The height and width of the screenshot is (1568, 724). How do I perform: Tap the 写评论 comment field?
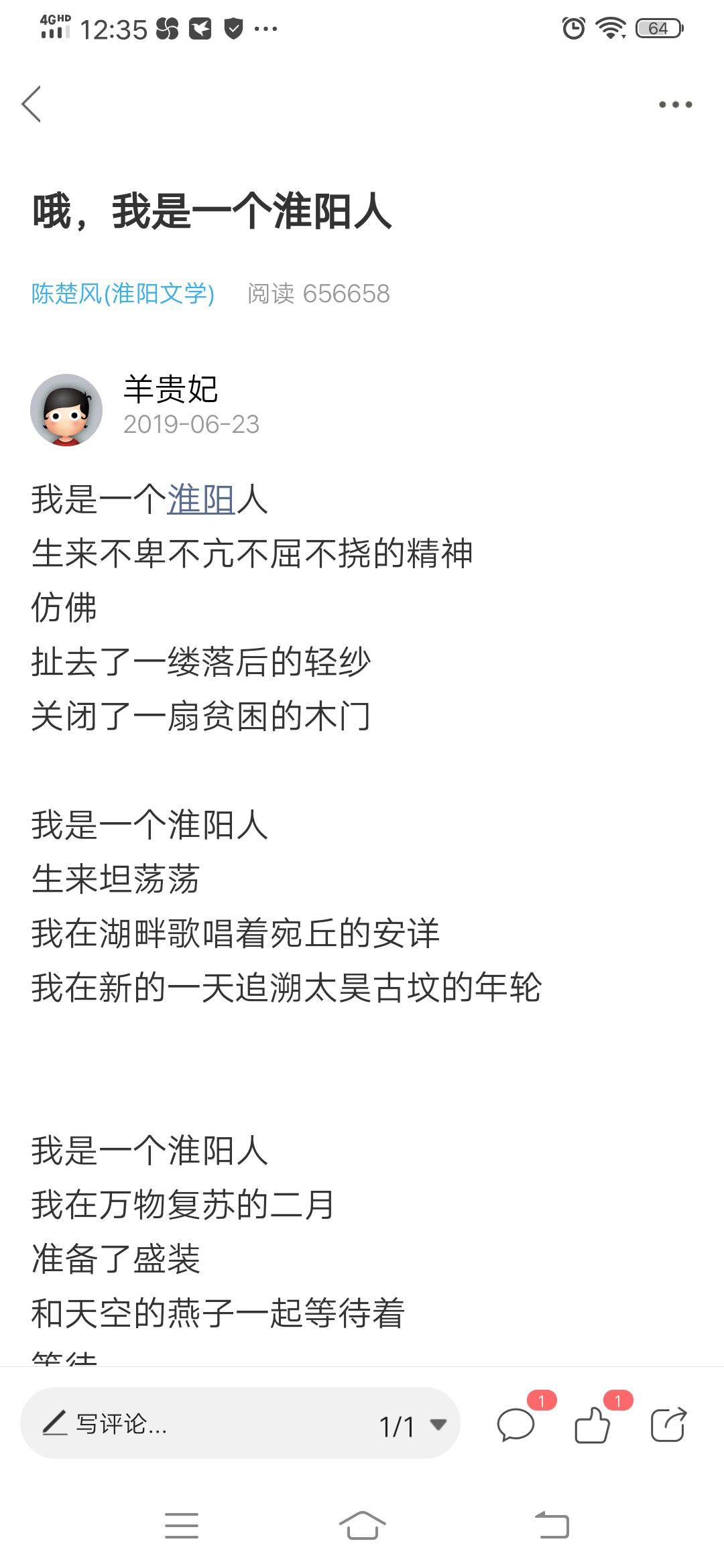click(201, 1424)
